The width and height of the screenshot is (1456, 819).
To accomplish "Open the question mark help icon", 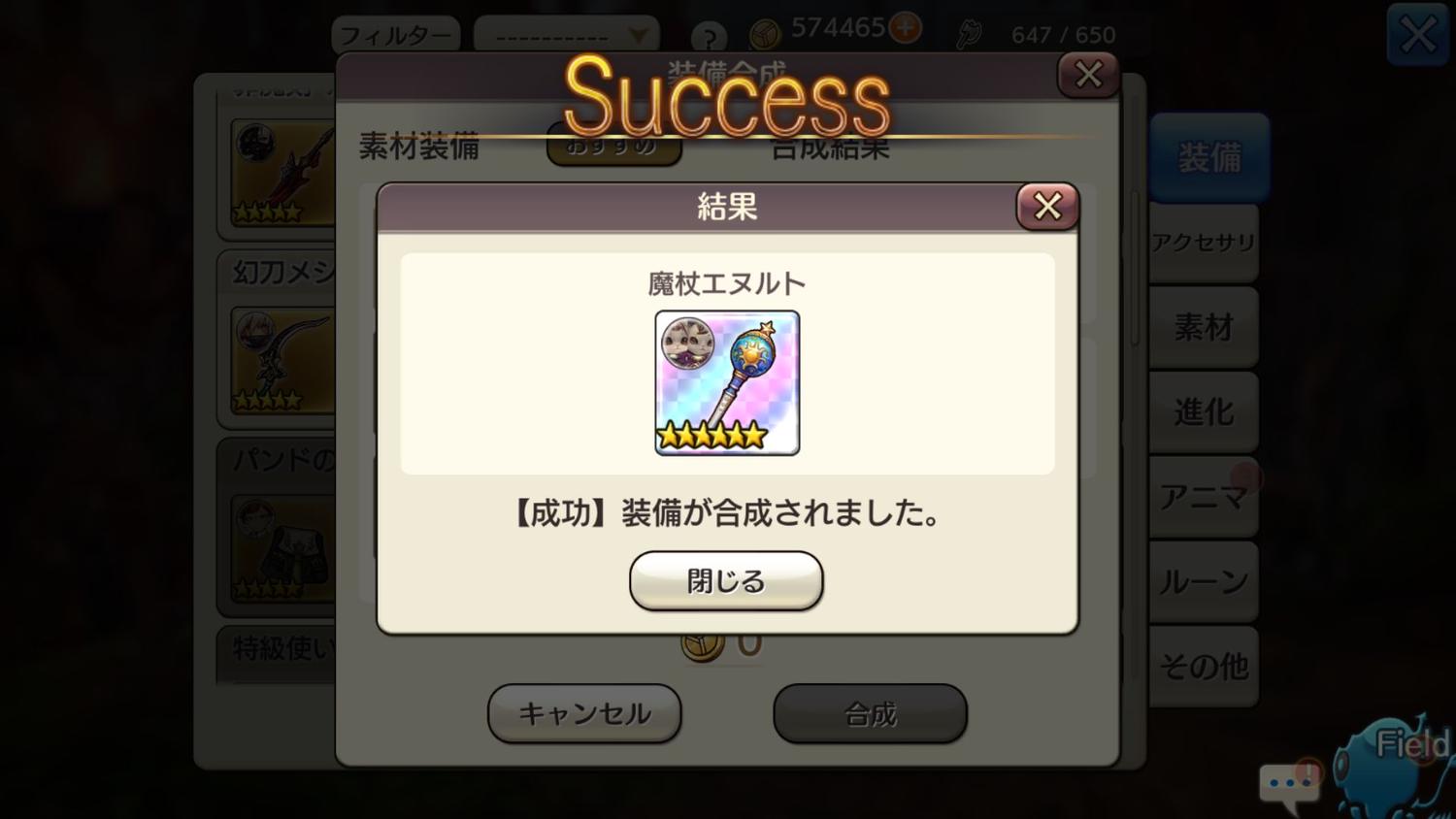I will tap(710, 38).
